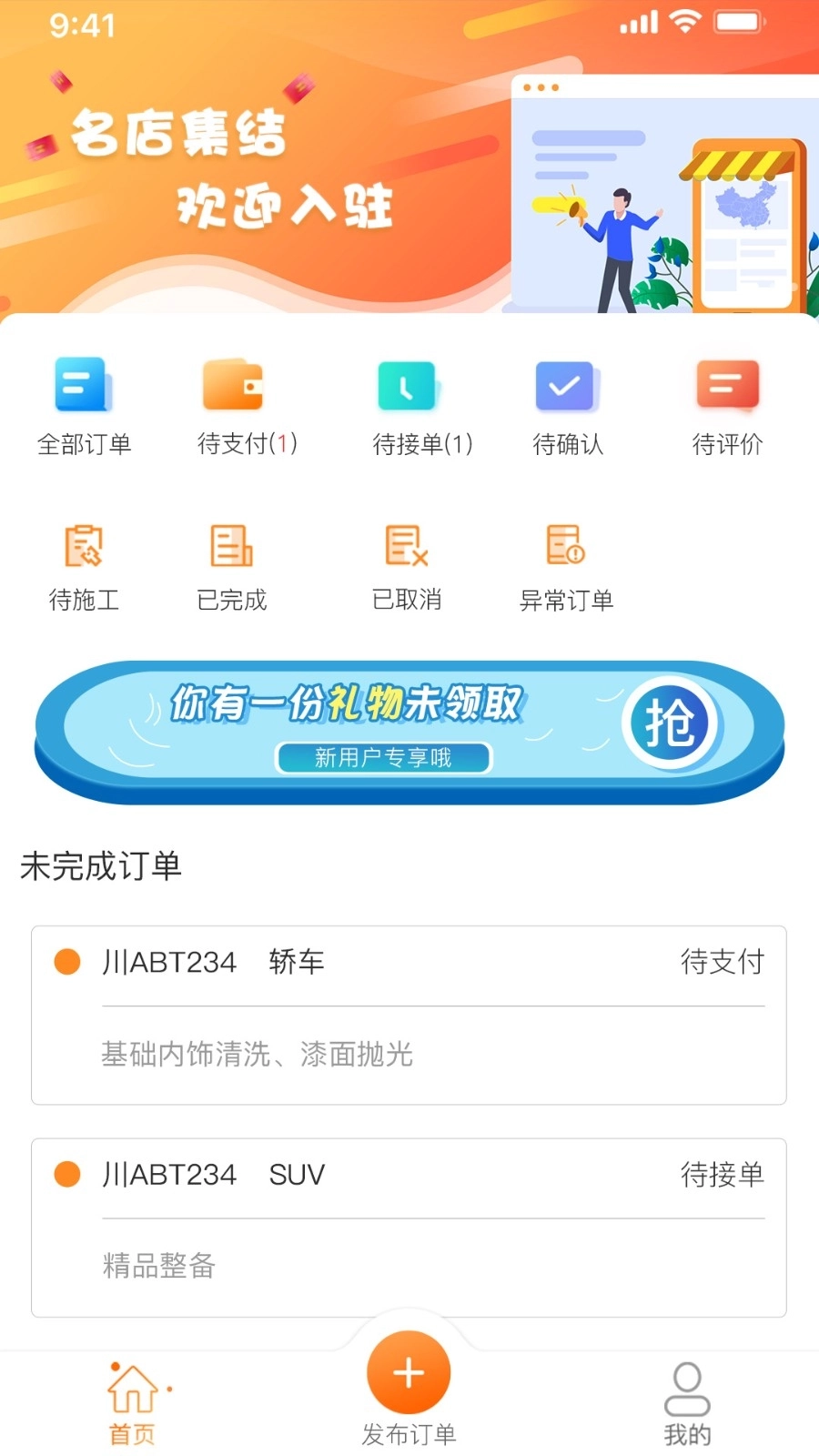Tap the 基础内饰清洗、漆面抛光 service description

click(257, 1055)
